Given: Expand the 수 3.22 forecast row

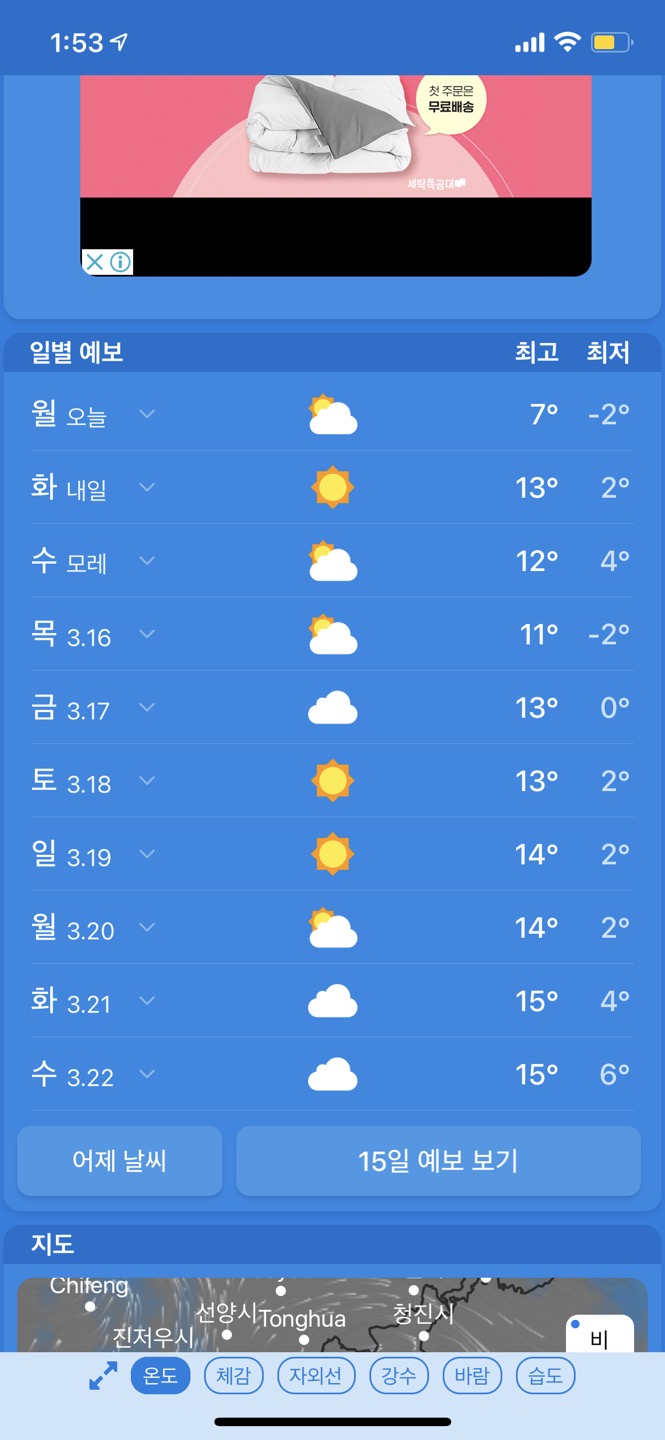Looking at the screenshot, I should point(147,1075).
